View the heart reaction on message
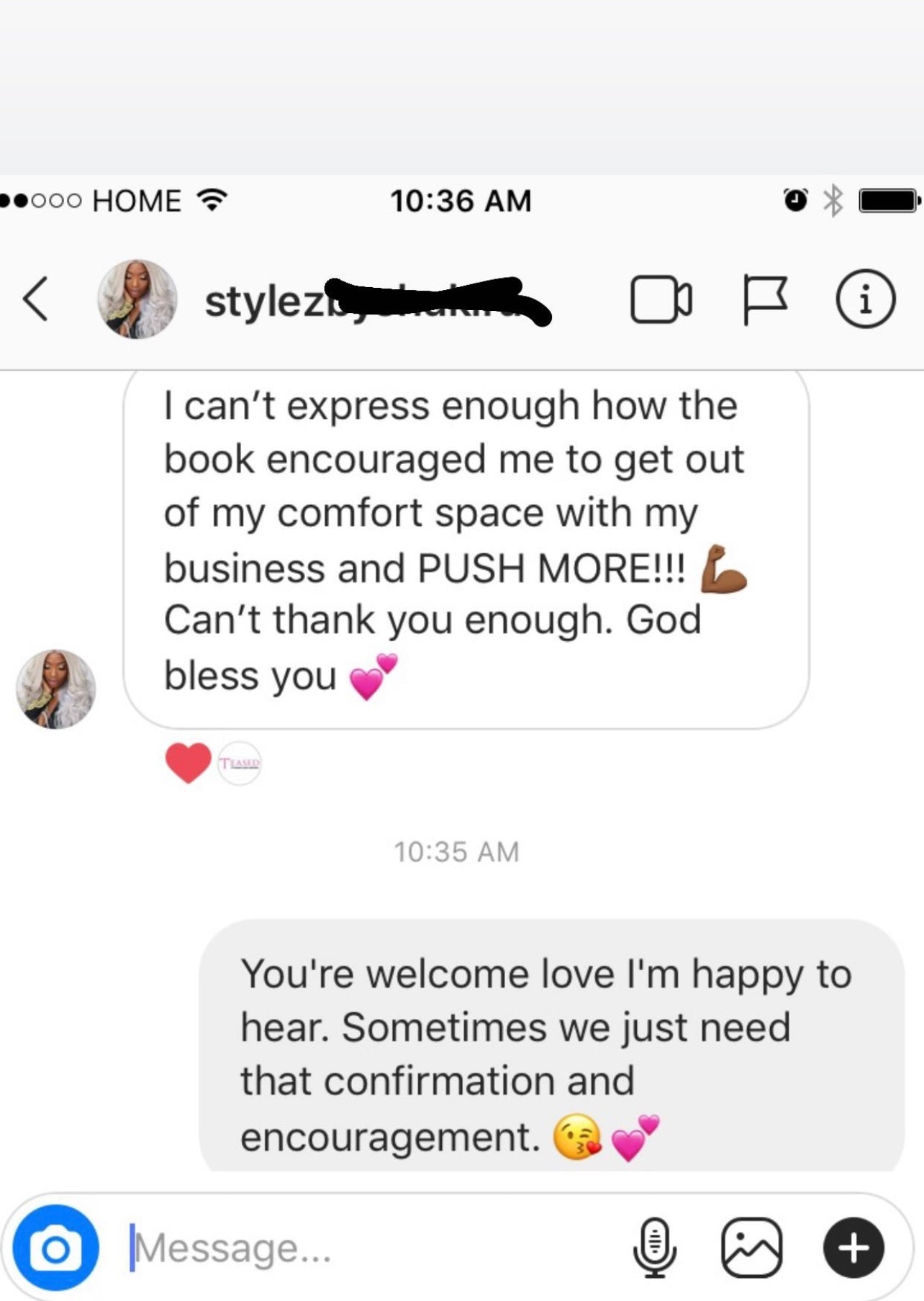 pyautogui.click(x=189, y=763)
